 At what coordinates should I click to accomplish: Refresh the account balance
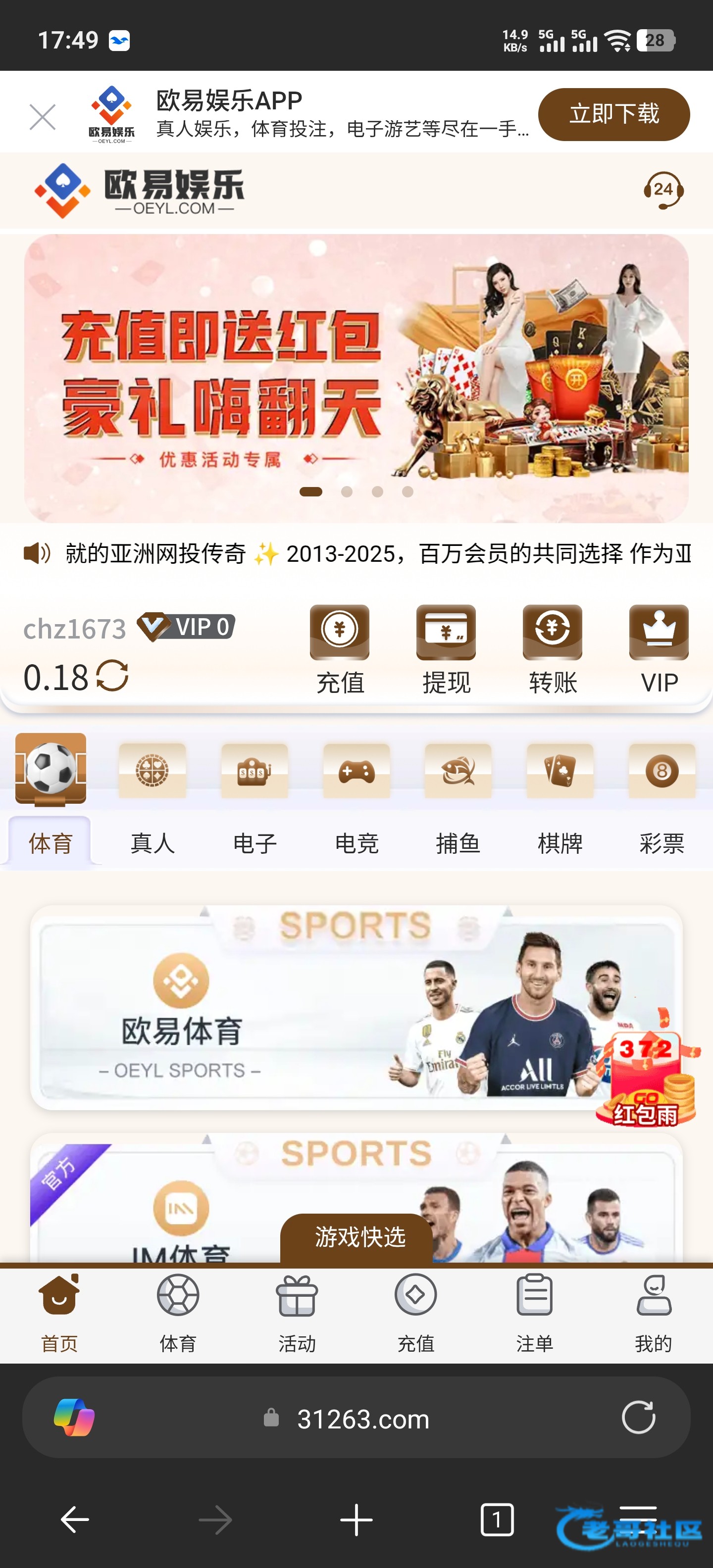coord(112,676)
